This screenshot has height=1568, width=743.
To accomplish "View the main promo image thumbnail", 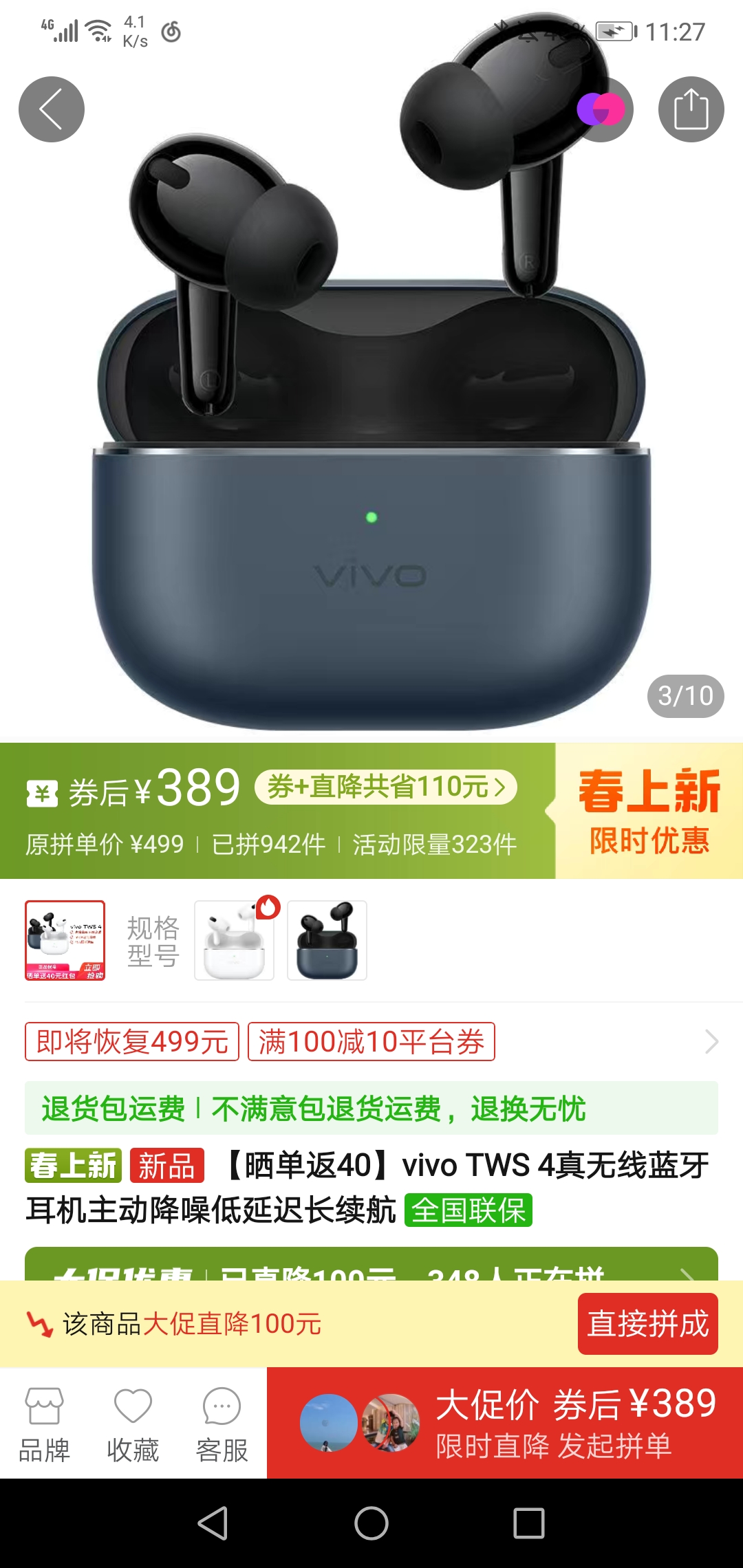I will point(65,940).
